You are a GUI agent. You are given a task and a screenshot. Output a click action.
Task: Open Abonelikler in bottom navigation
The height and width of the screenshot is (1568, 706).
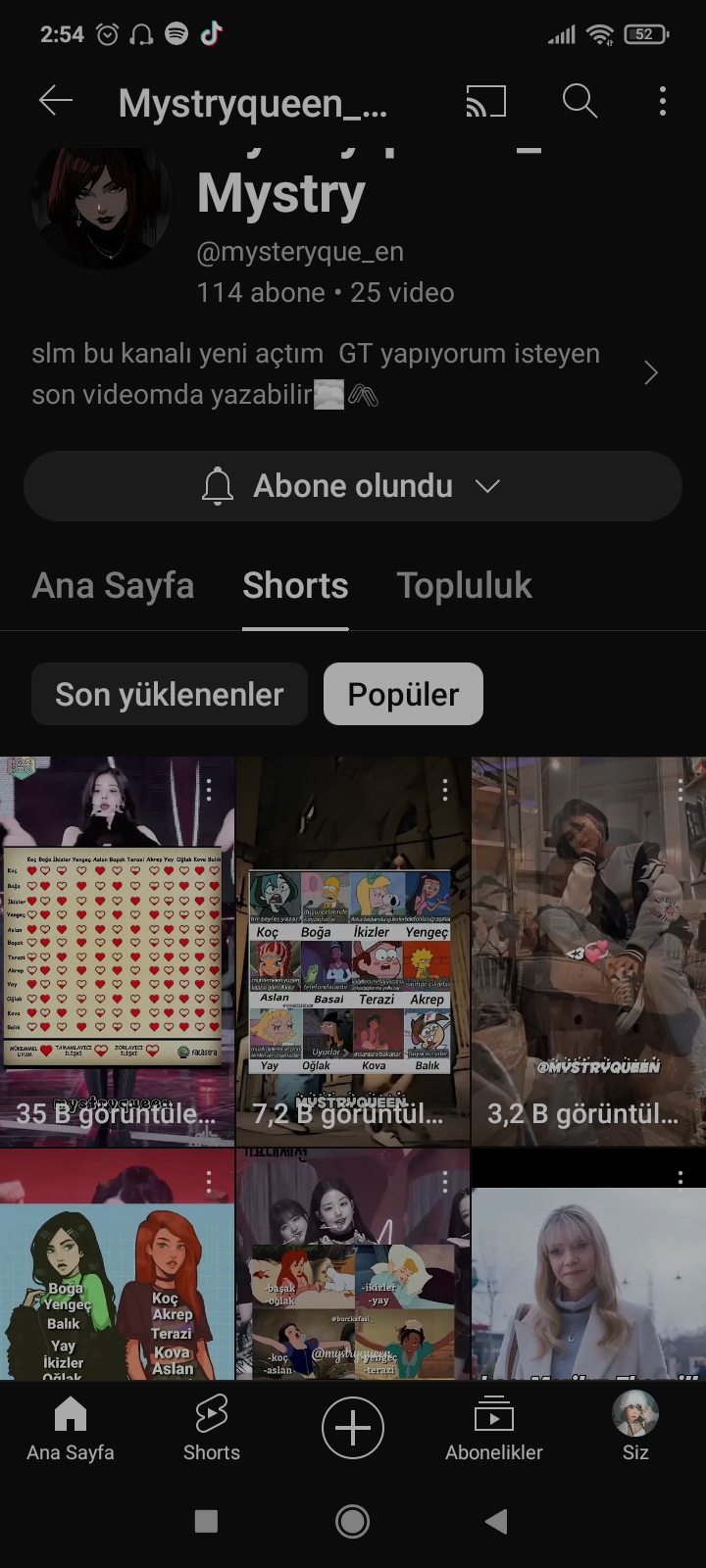(x=494, y=1428)
